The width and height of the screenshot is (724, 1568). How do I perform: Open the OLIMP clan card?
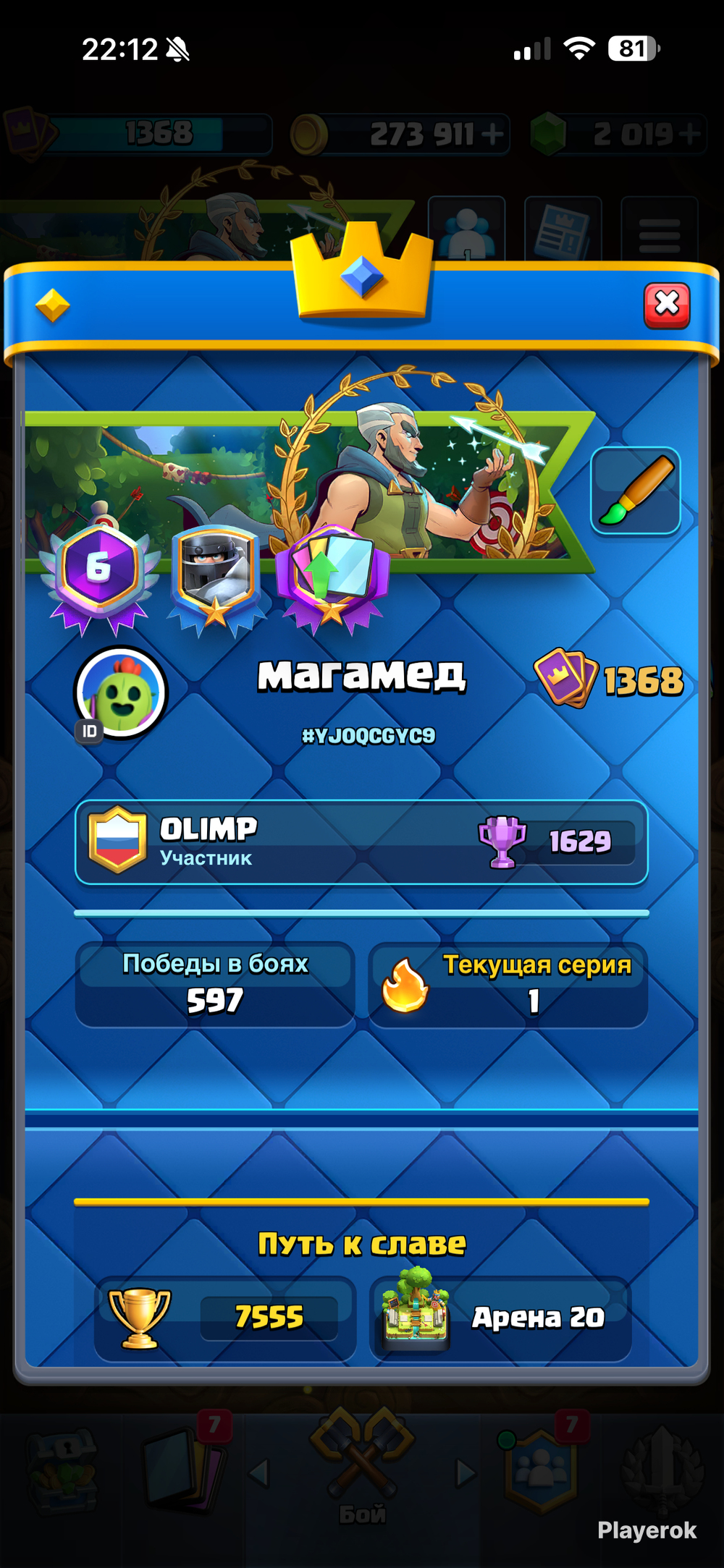(x=361, y=842)
